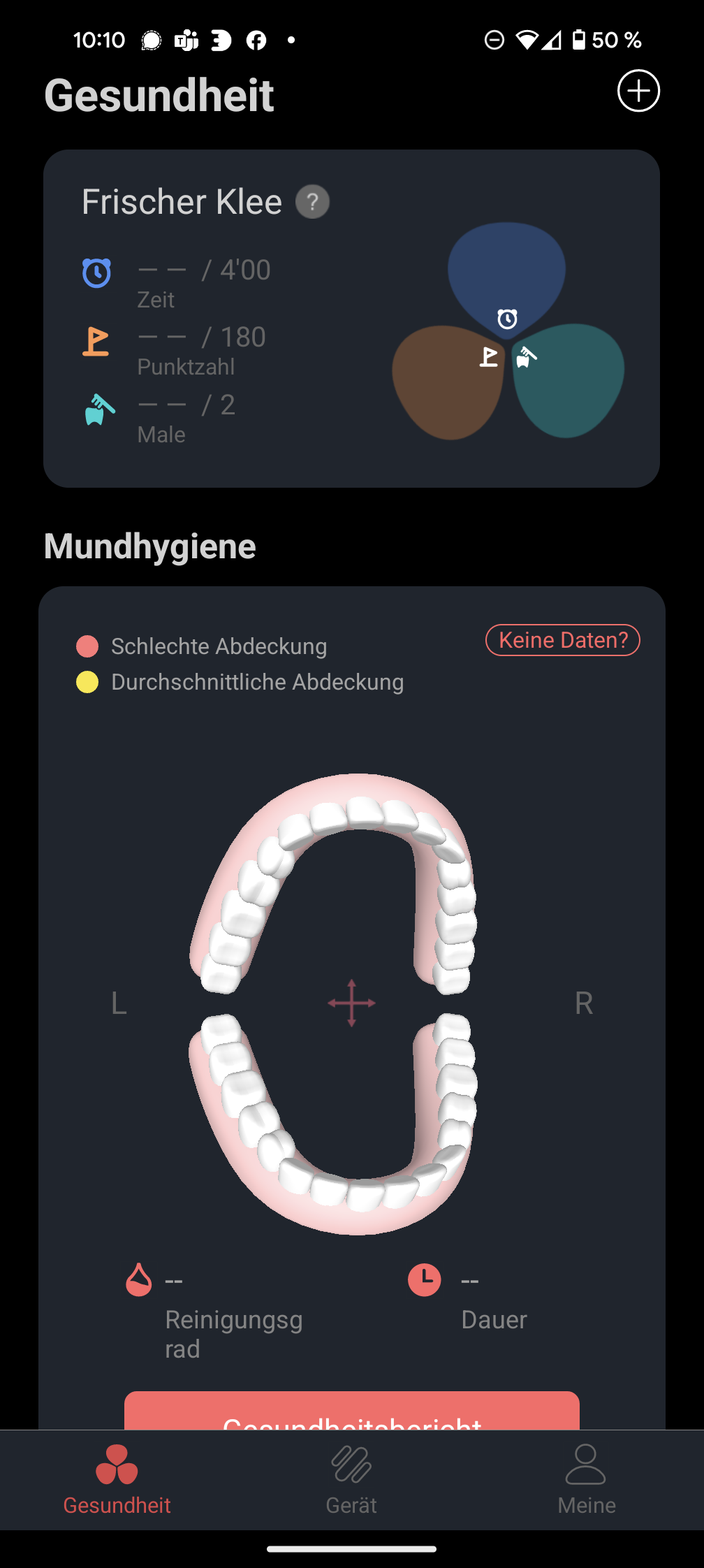Open the help icon next to Frischer Klee
The height and width of the screenshot is (1568, 704).
coord(312,202)
